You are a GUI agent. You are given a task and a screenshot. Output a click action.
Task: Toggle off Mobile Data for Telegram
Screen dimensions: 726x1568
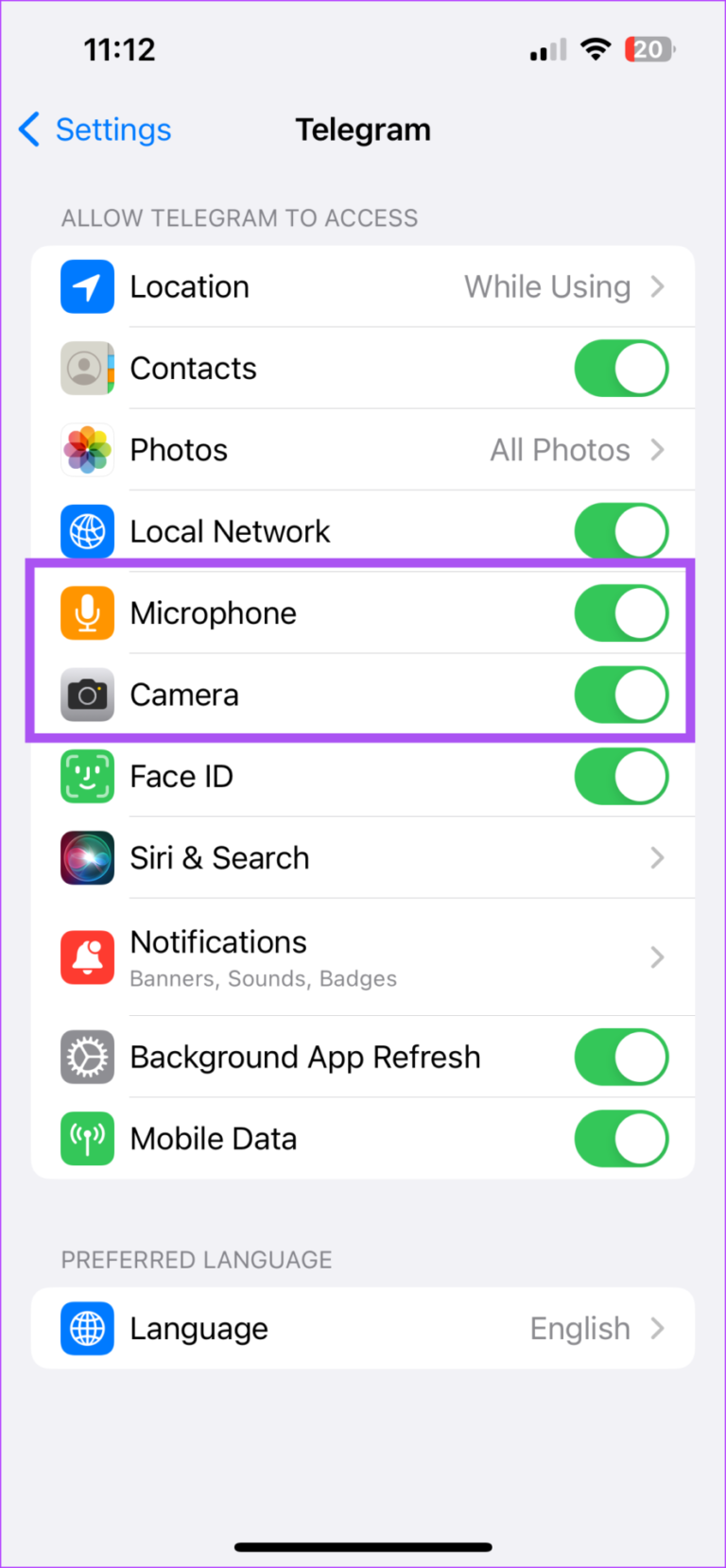(621, 1138)
